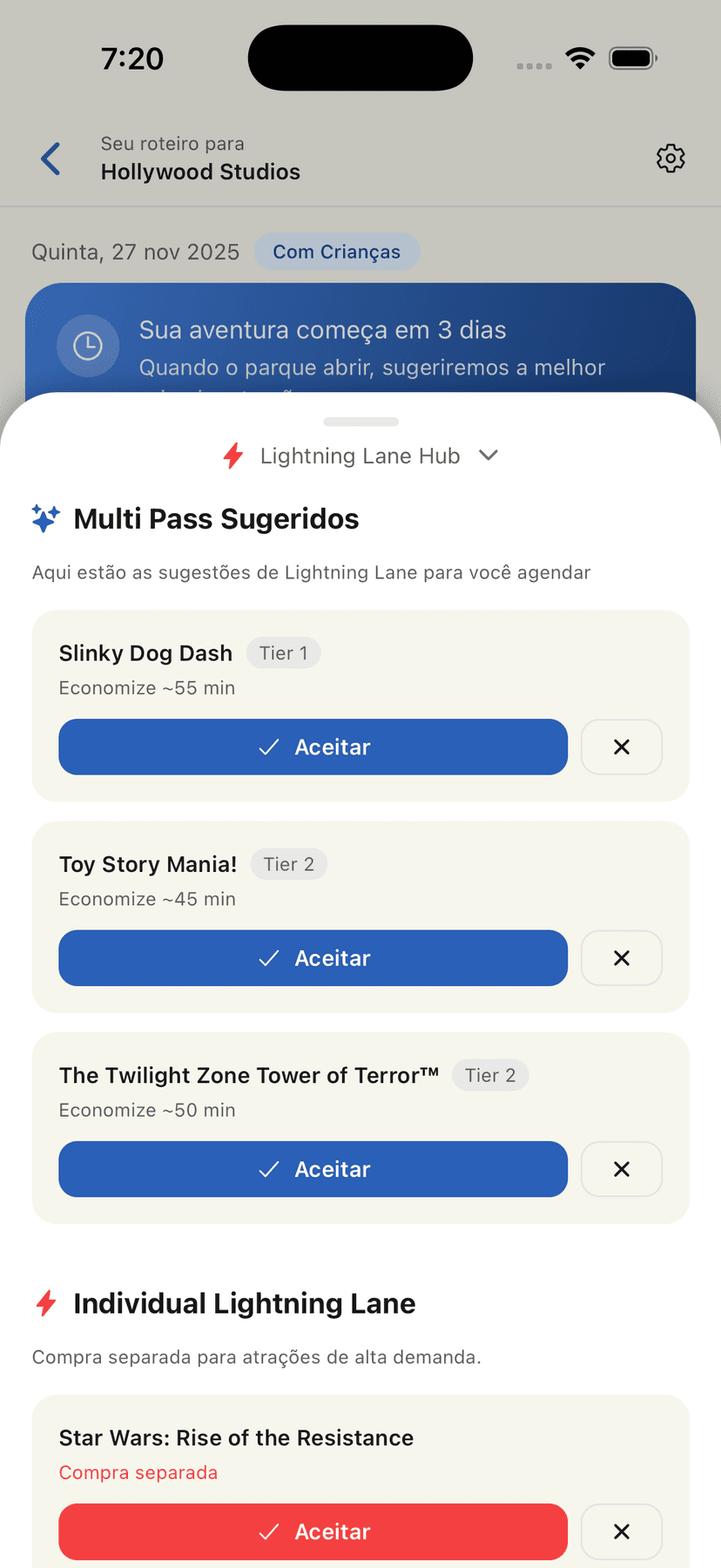Click the red lightning icon beside Individual Lightning Lane
Viewport: 721px width, 1568px height.
pos(44,1303)
